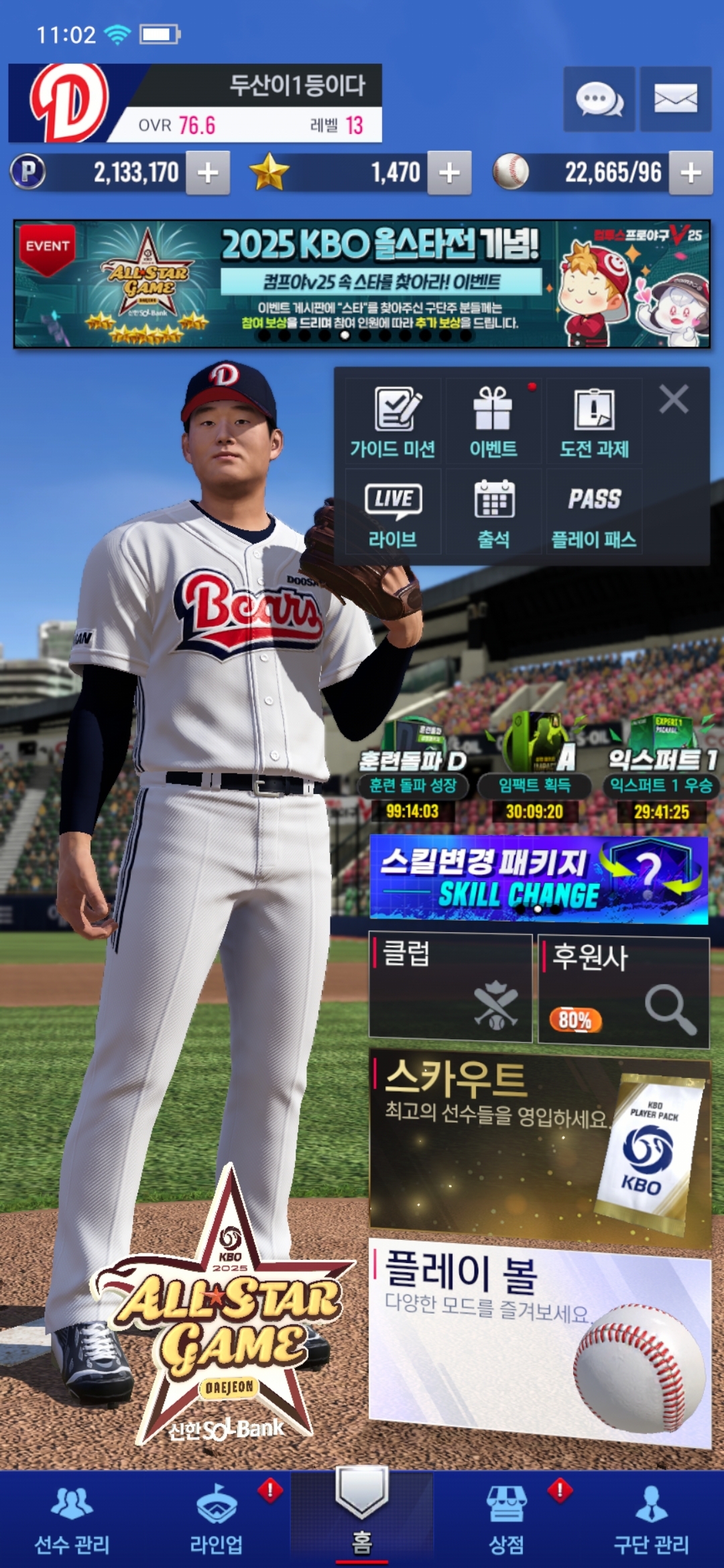Close the quick menu panel
724x1568 pixels.
674,399
